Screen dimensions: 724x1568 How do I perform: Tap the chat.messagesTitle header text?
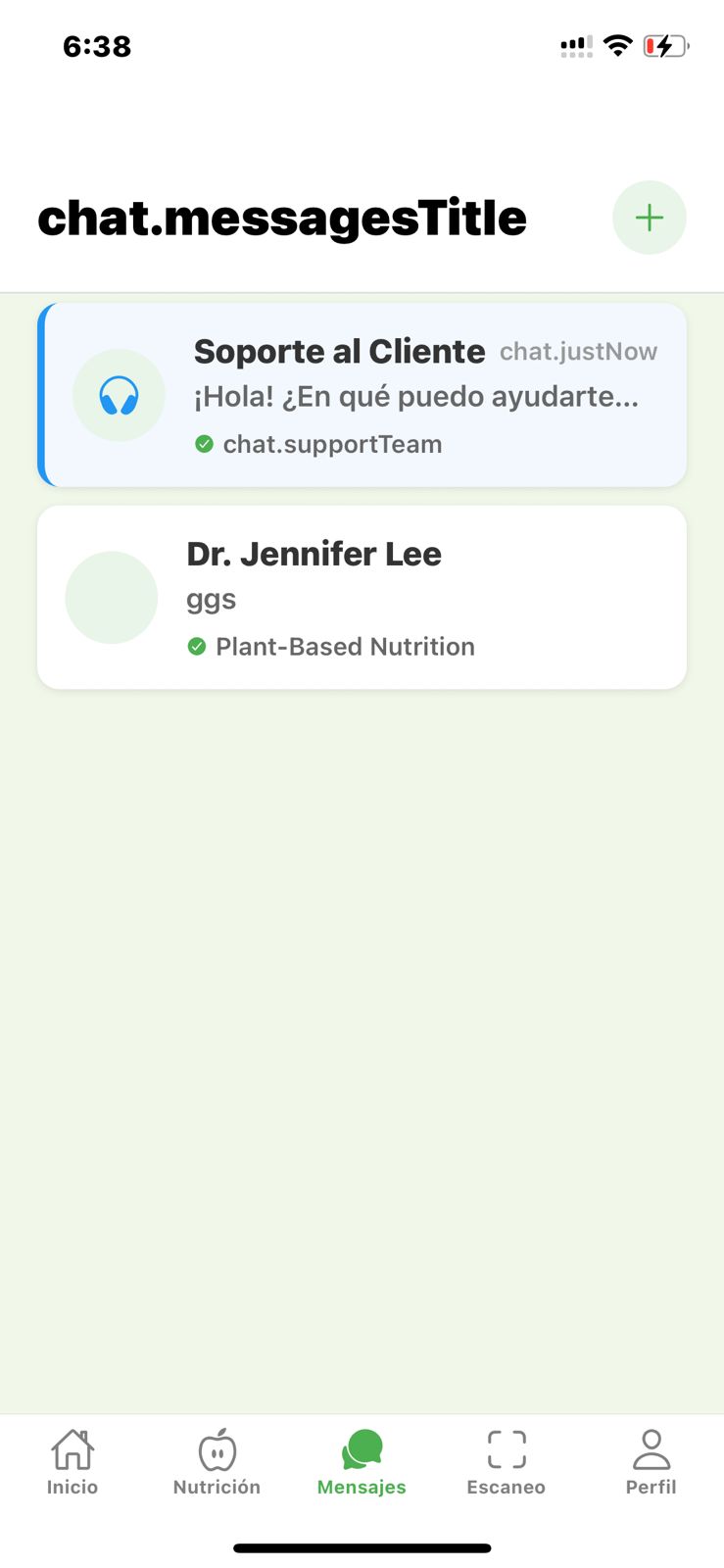click(282, 217)
